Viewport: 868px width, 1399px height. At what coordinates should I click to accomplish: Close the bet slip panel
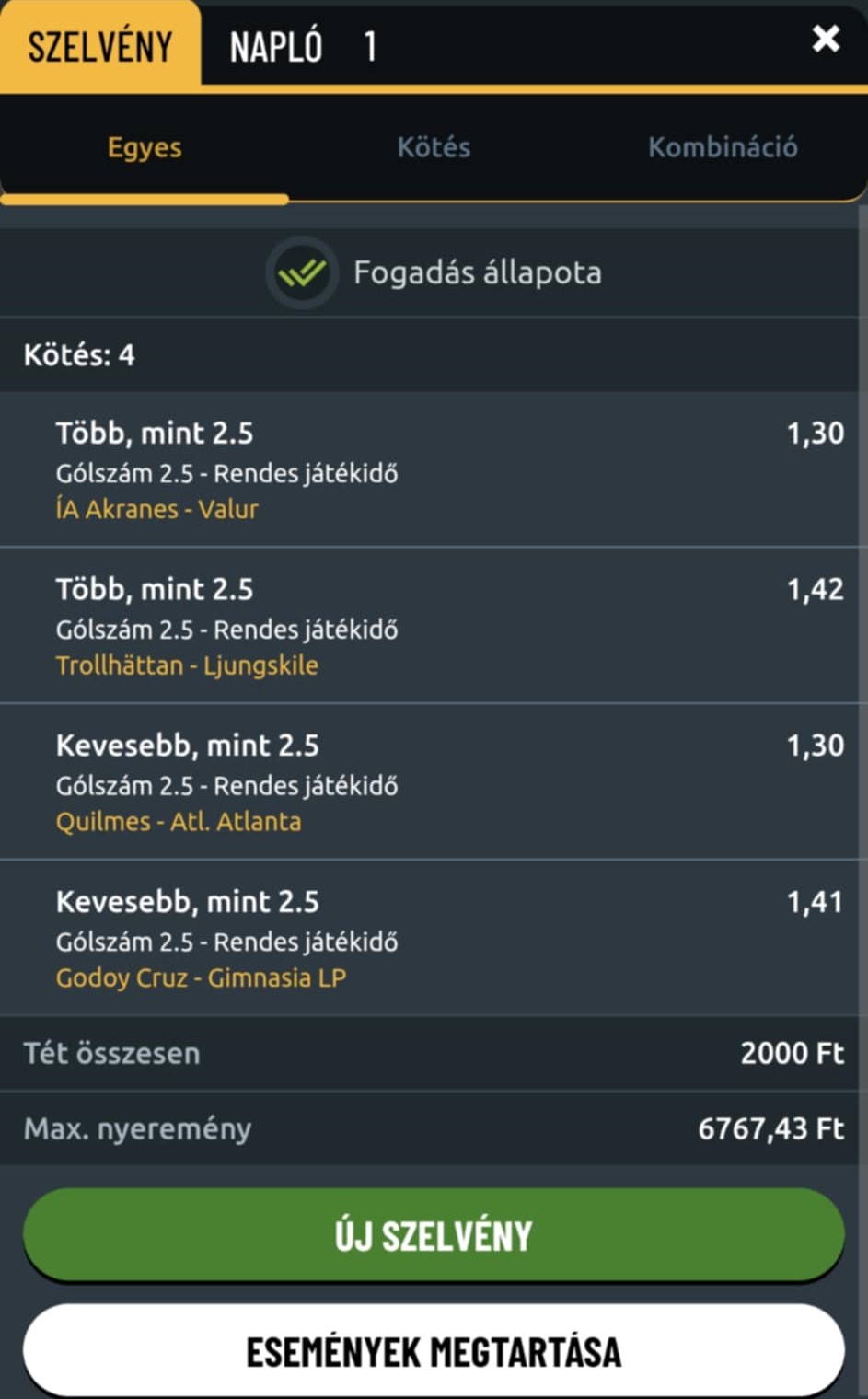pyautogui.click(x=826, y=40)
